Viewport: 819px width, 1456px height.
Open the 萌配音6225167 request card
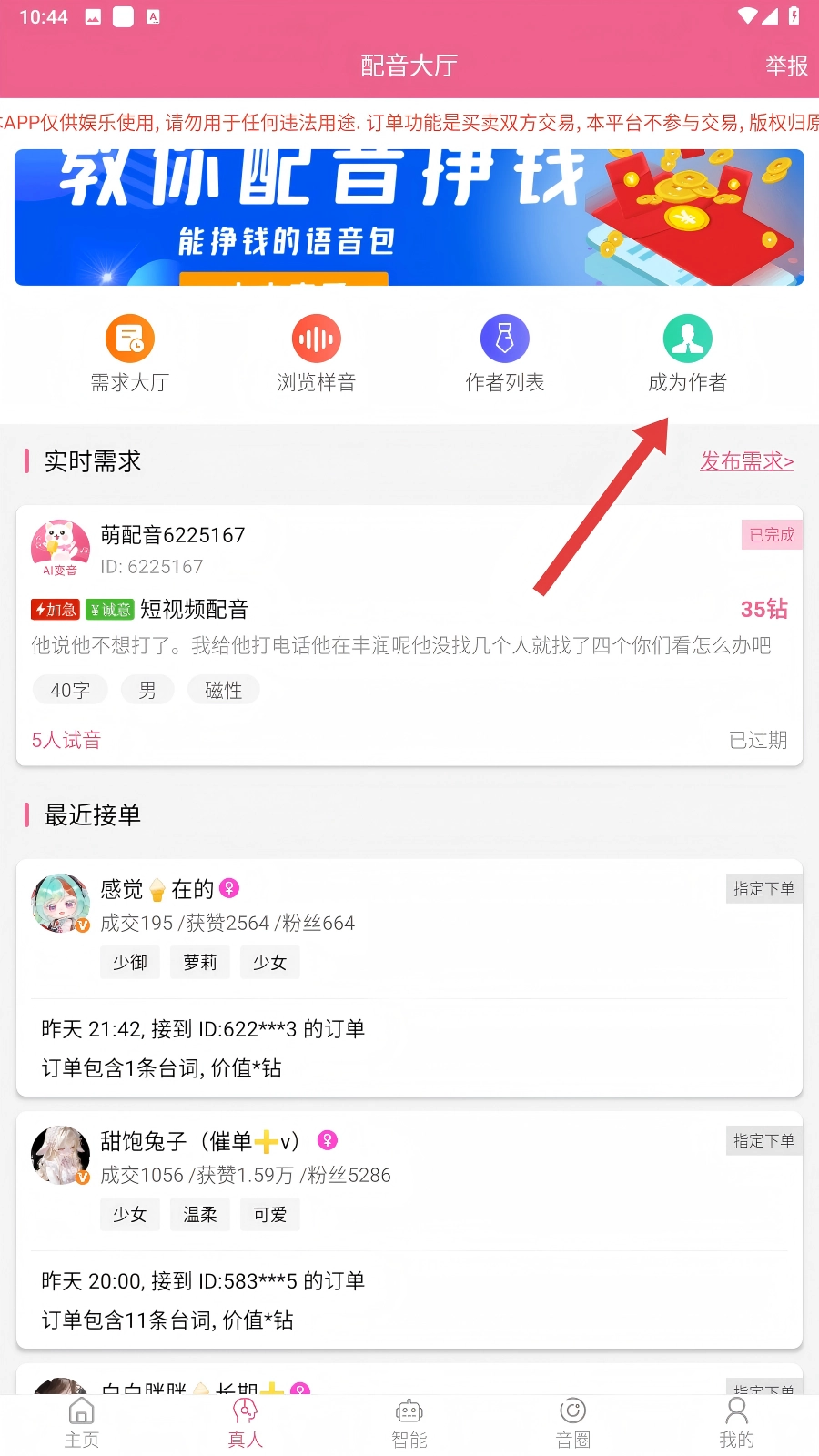pos(409,635)
